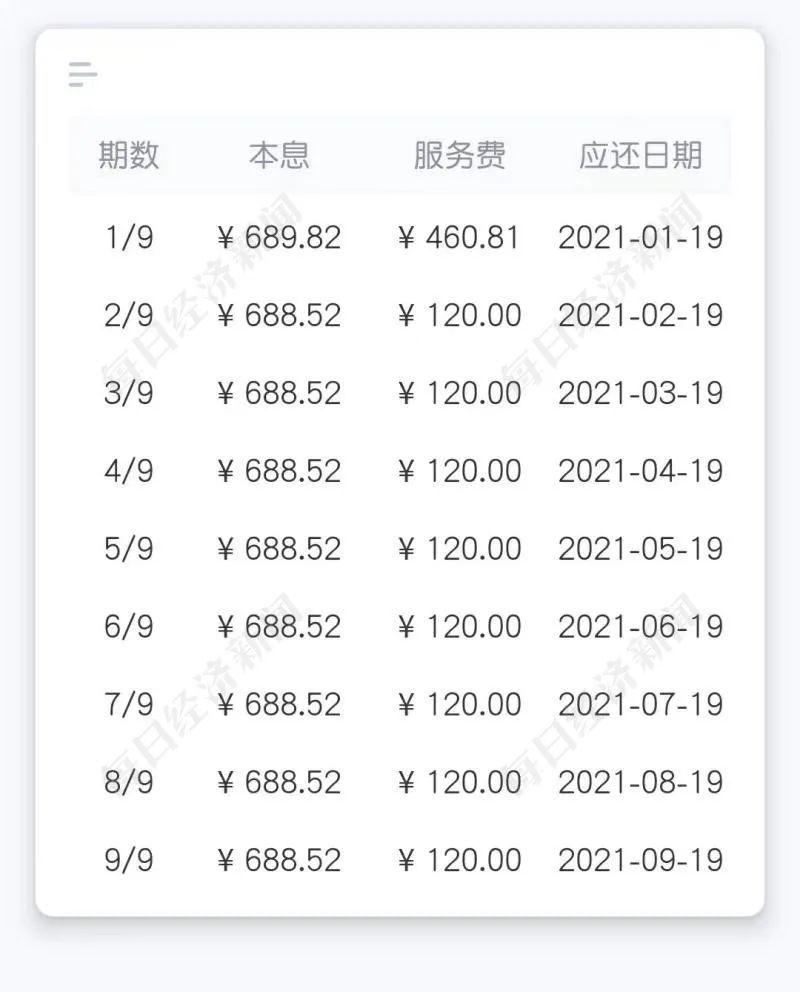Click the 3/9 installment label
The image size is (800, 992).
click(128, 393)
